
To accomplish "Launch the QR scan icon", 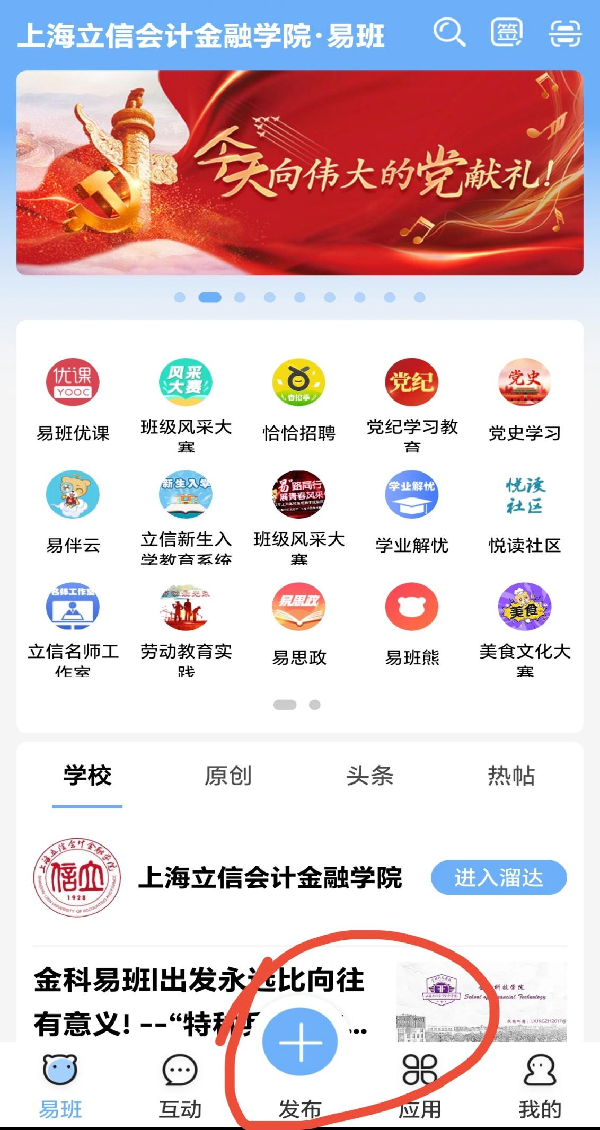I will point(565,34).
